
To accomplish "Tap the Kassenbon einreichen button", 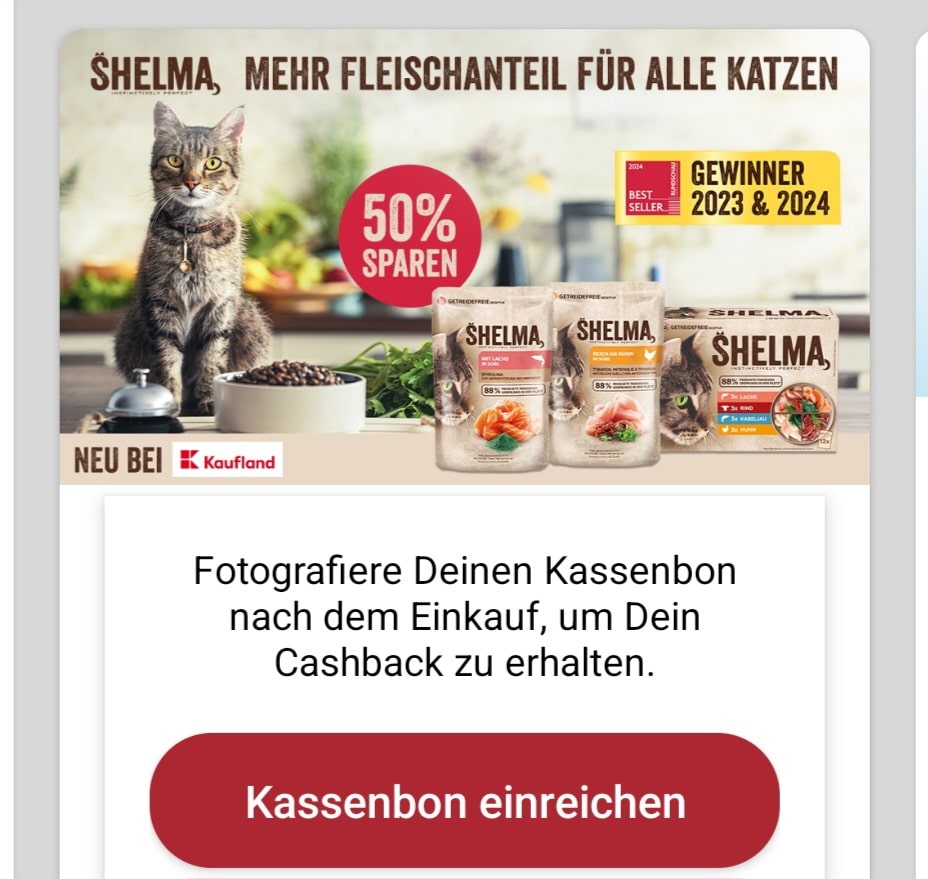I will pyautogui.click(x=464, y=801).
